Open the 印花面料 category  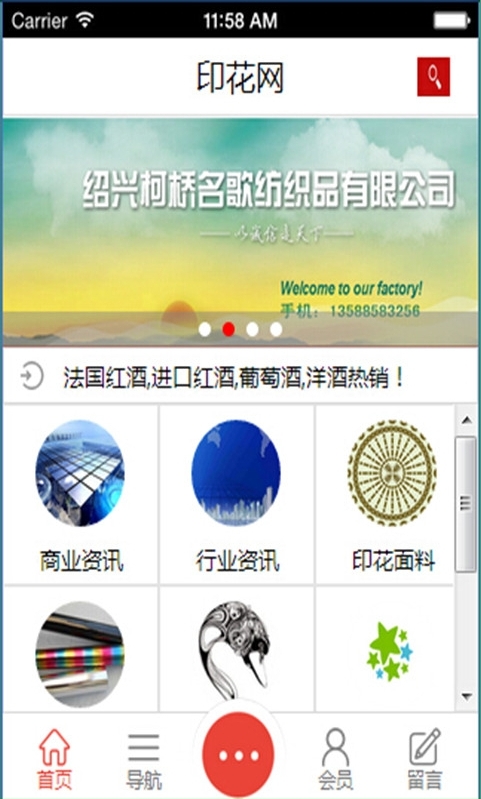(x=385, y=494)
